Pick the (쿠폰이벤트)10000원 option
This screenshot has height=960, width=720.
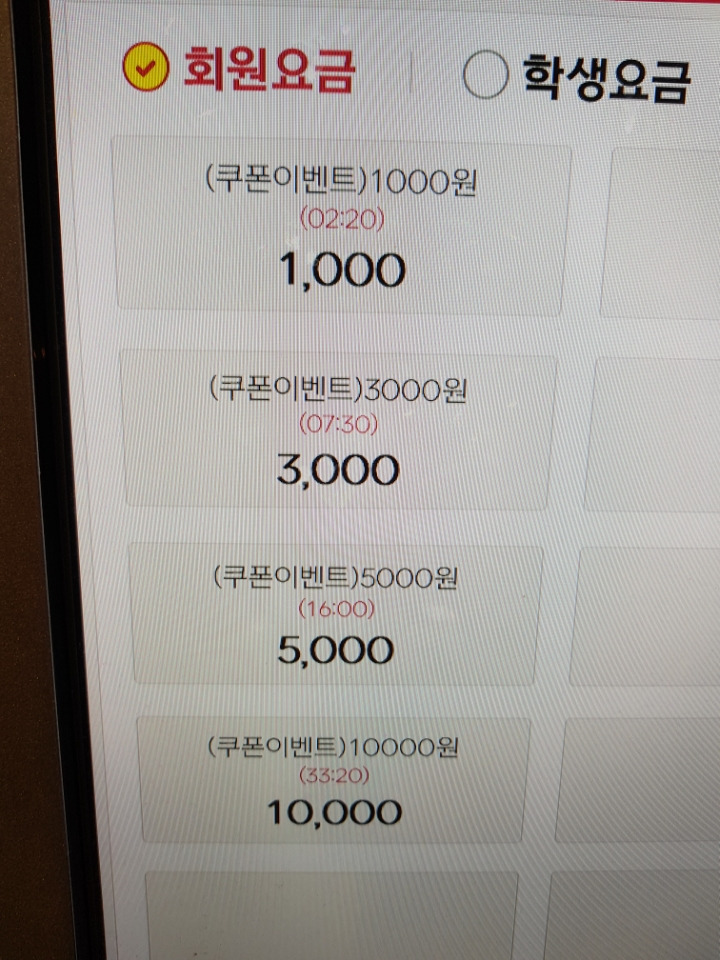(x=334, y=778)
